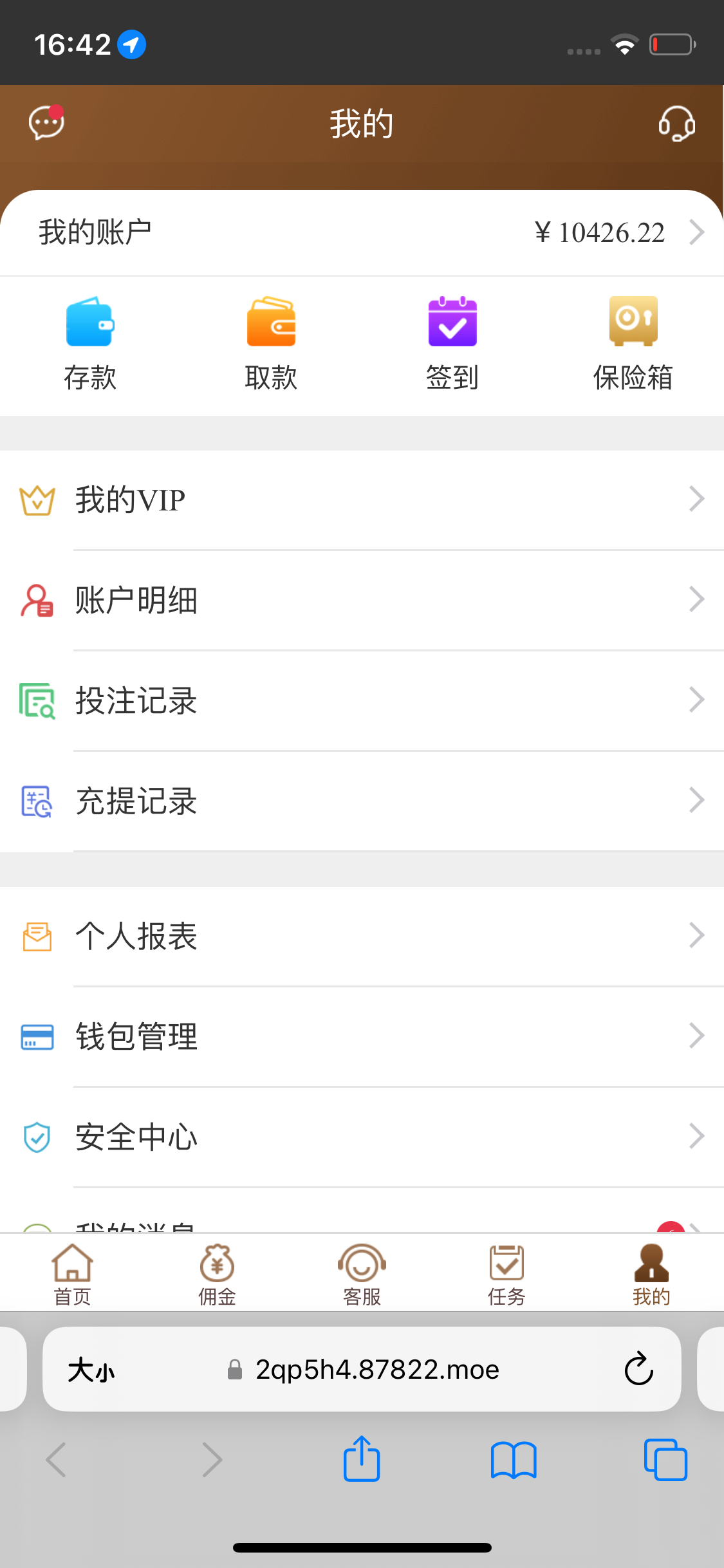Image resolution: width=724 pixels, height=1568 pixels.
Task: Open 签到 daily check-in
Action: [452, 344]
